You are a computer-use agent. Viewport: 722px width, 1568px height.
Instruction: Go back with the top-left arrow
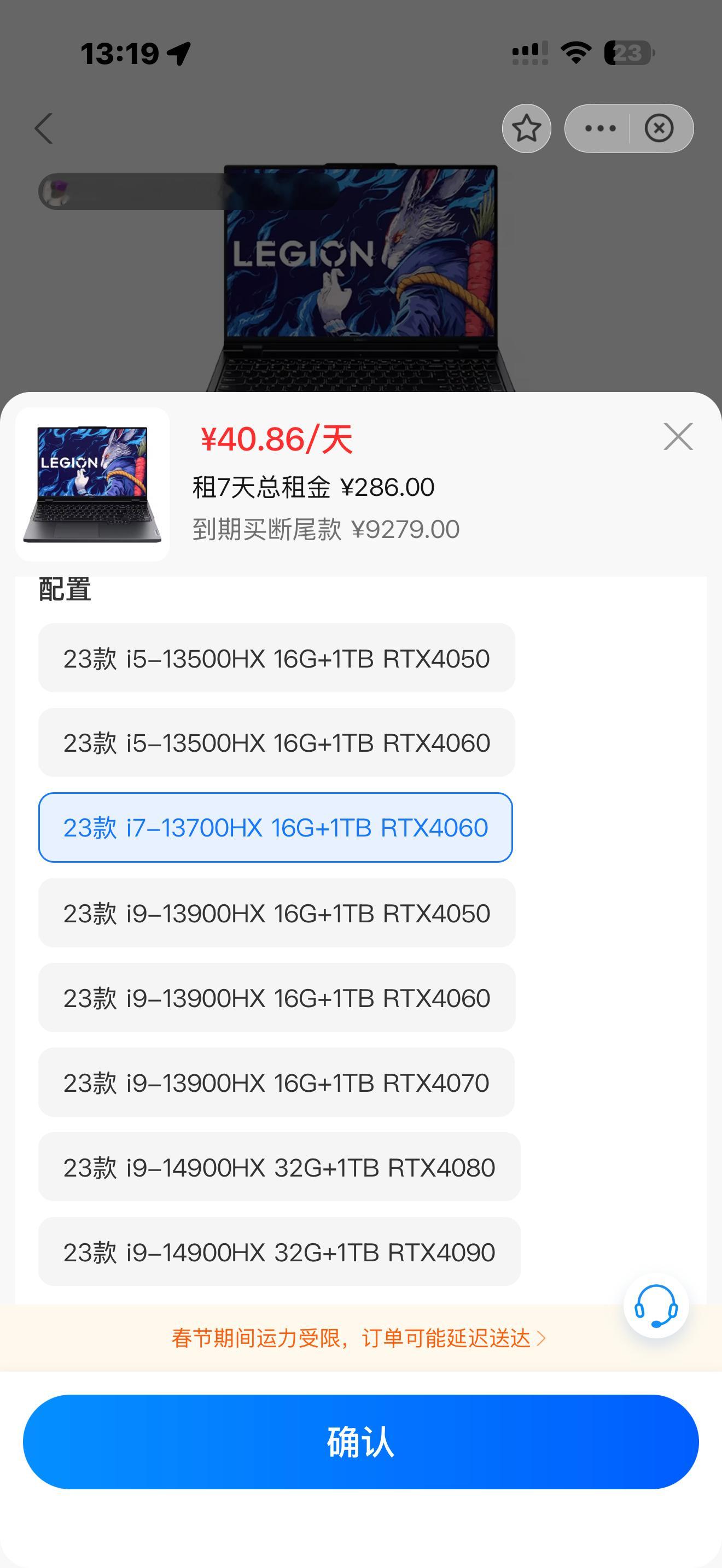tap(44, 128)
